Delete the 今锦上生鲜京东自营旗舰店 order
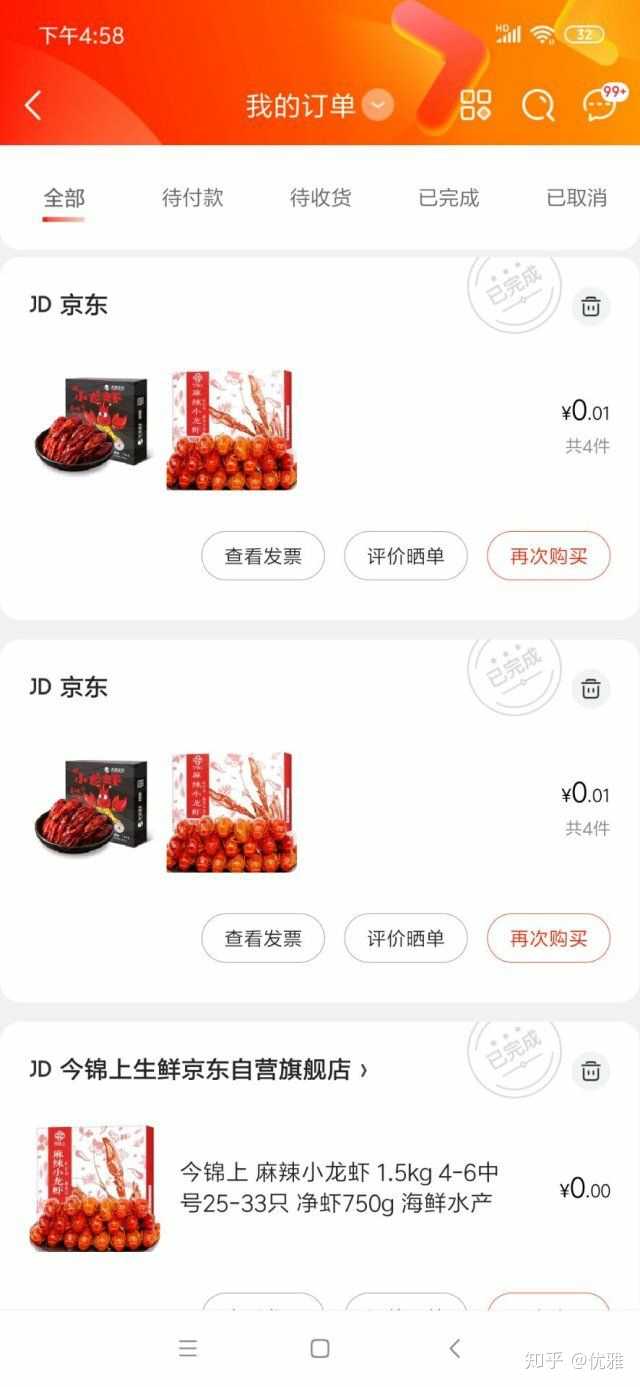This screenshot has width=640, height=1387. 591,1071
